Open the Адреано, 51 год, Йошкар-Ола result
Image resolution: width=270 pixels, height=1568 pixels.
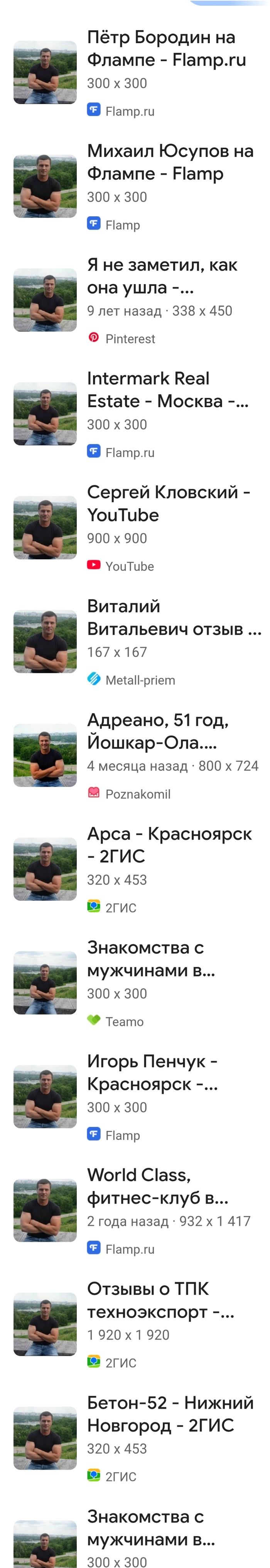tap(157, 732)
